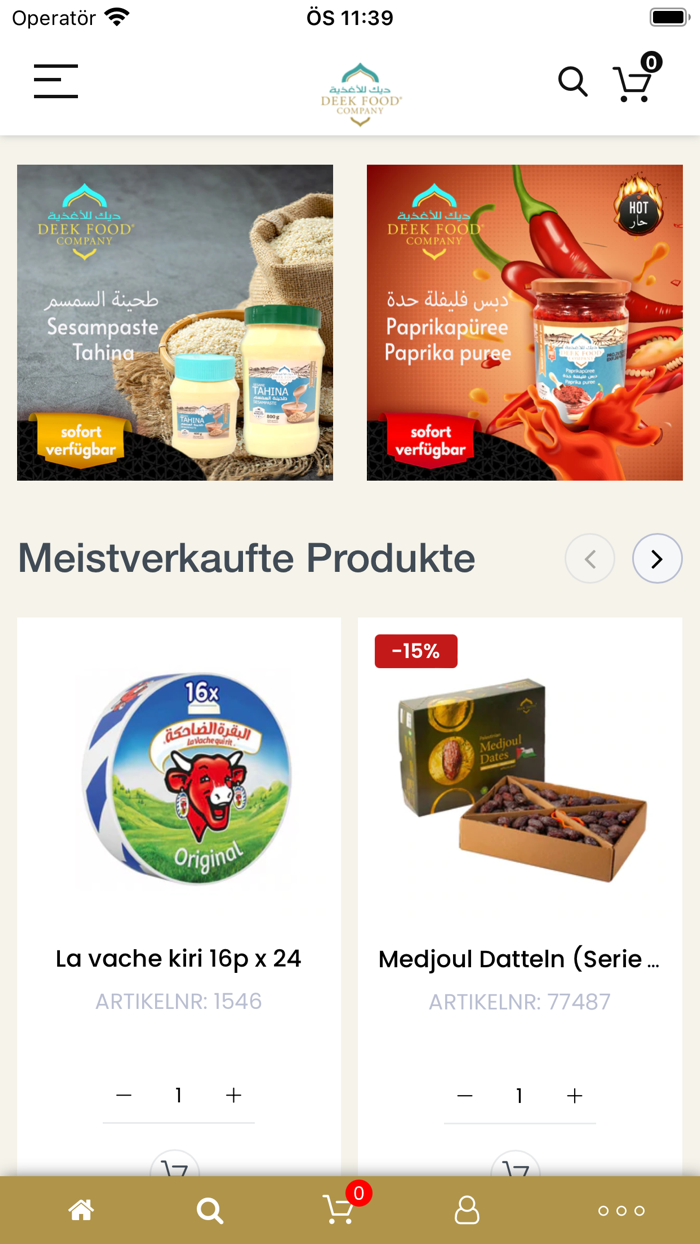This screenshot has height=1244, width=700.
Task: Increase quantity of La vache kiri
Action: pyautogui.click(x=234, y=1095)
